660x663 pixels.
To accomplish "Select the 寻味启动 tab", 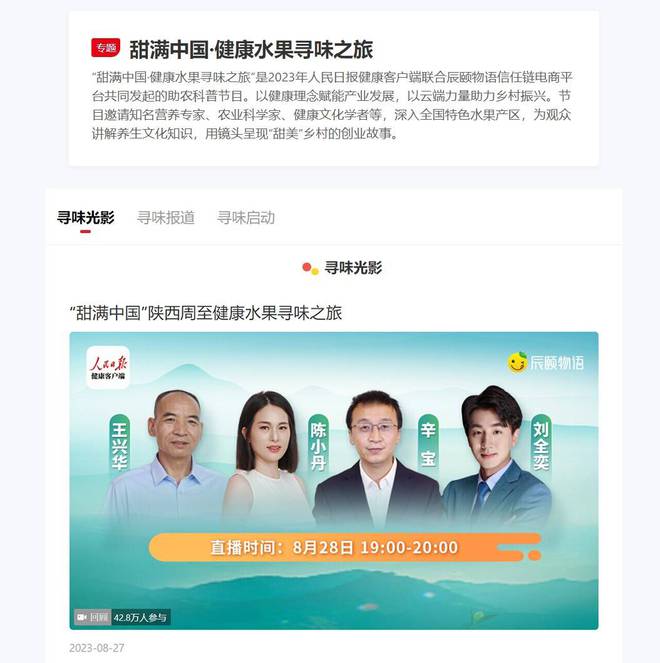I will 246,218.
